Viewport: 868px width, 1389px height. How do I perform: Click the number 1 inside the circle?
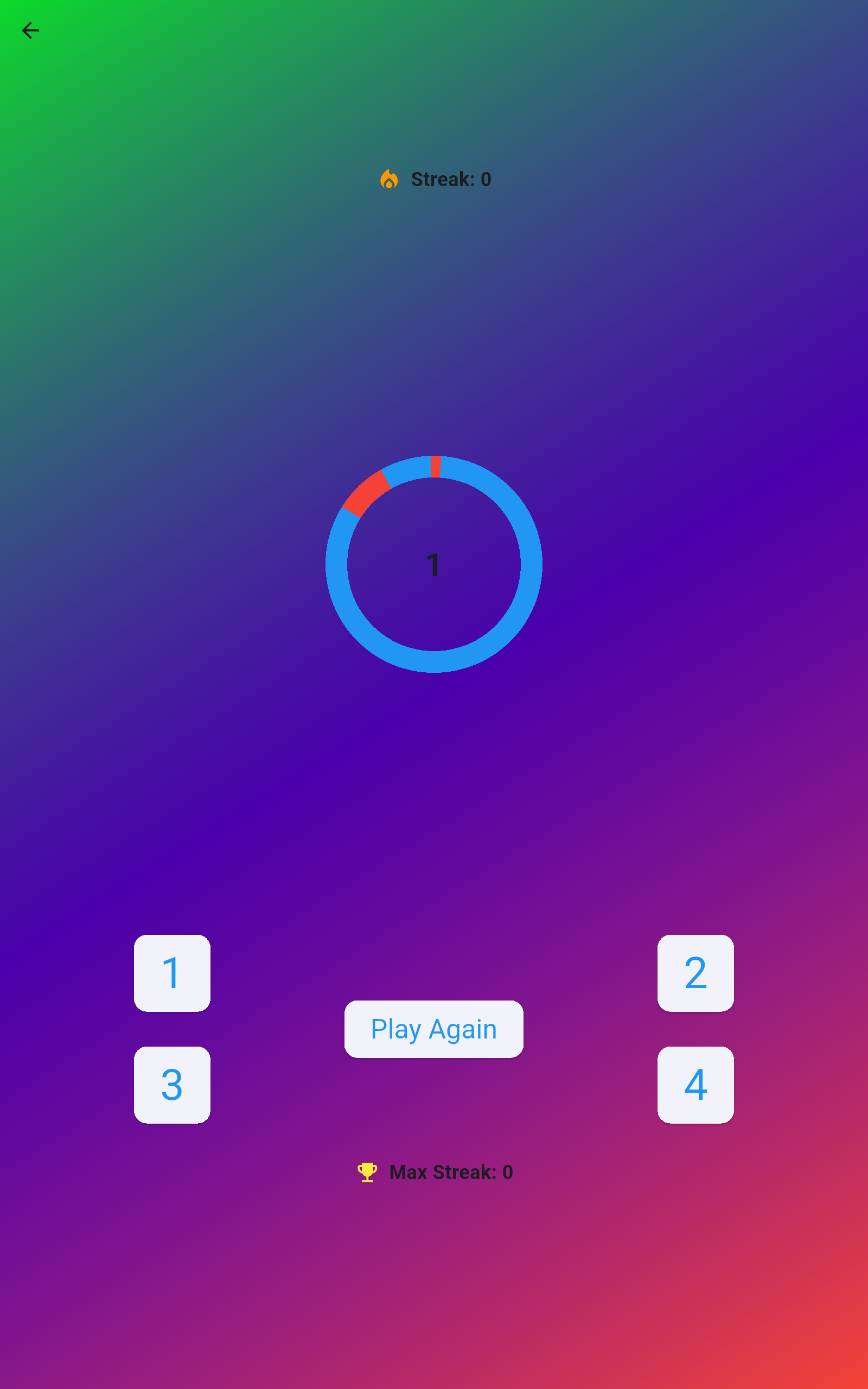[x=434, y=564]
